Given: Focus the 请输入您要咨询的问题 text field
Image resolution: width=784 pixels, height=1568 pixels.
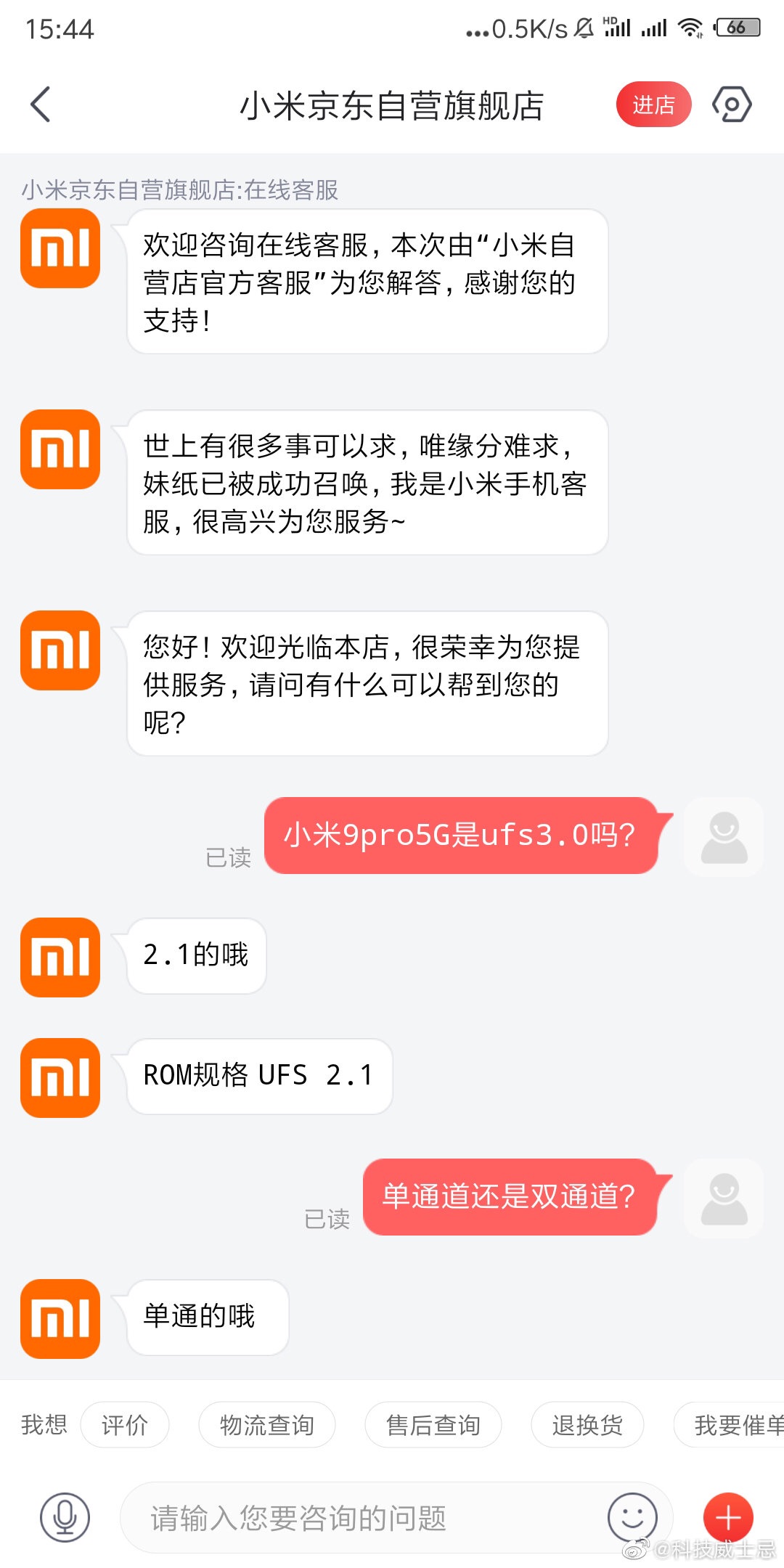Looking at the screenshot, I should click(363, 1517).
